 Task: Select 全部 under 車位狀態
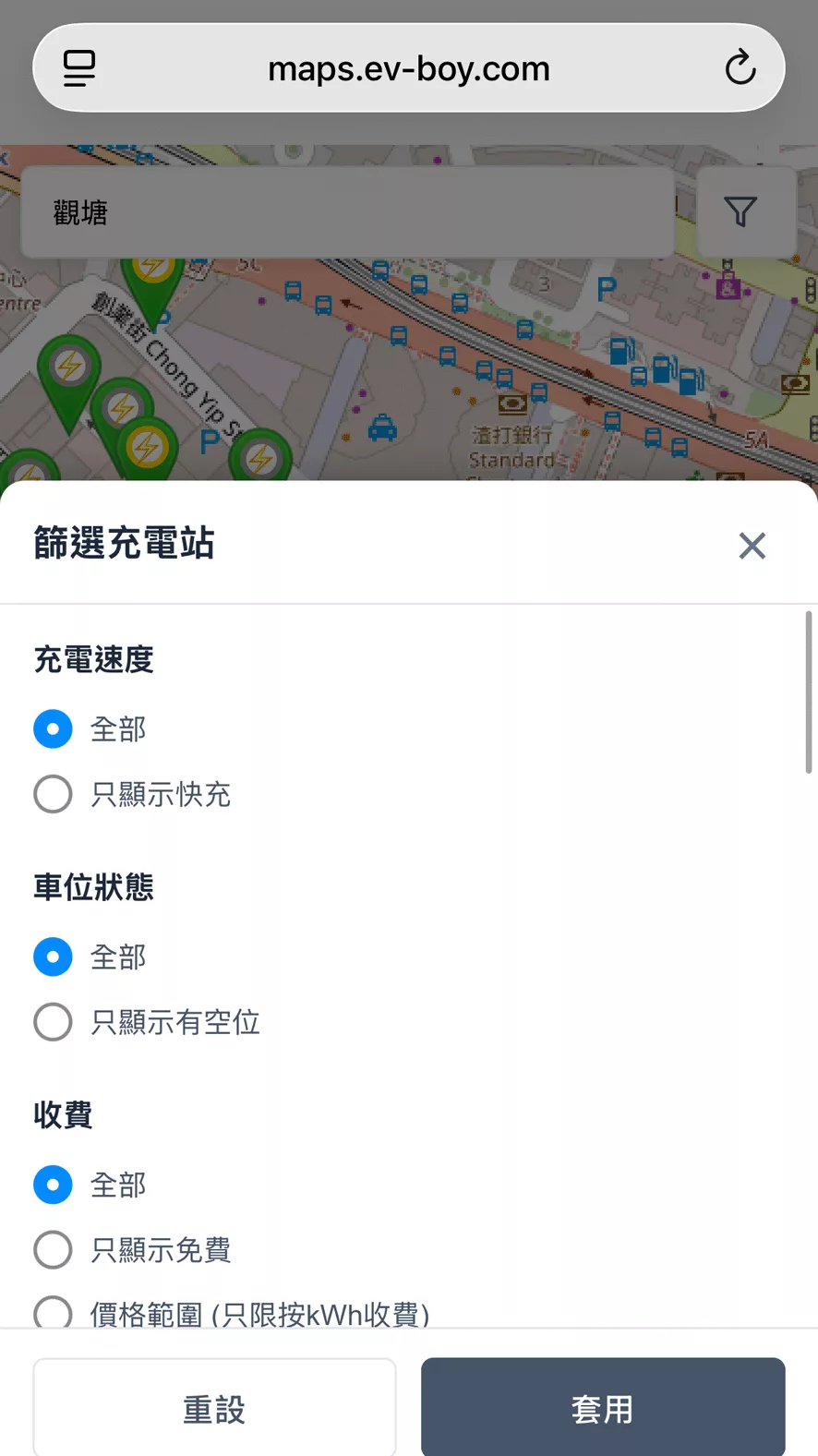click(54, 957)
